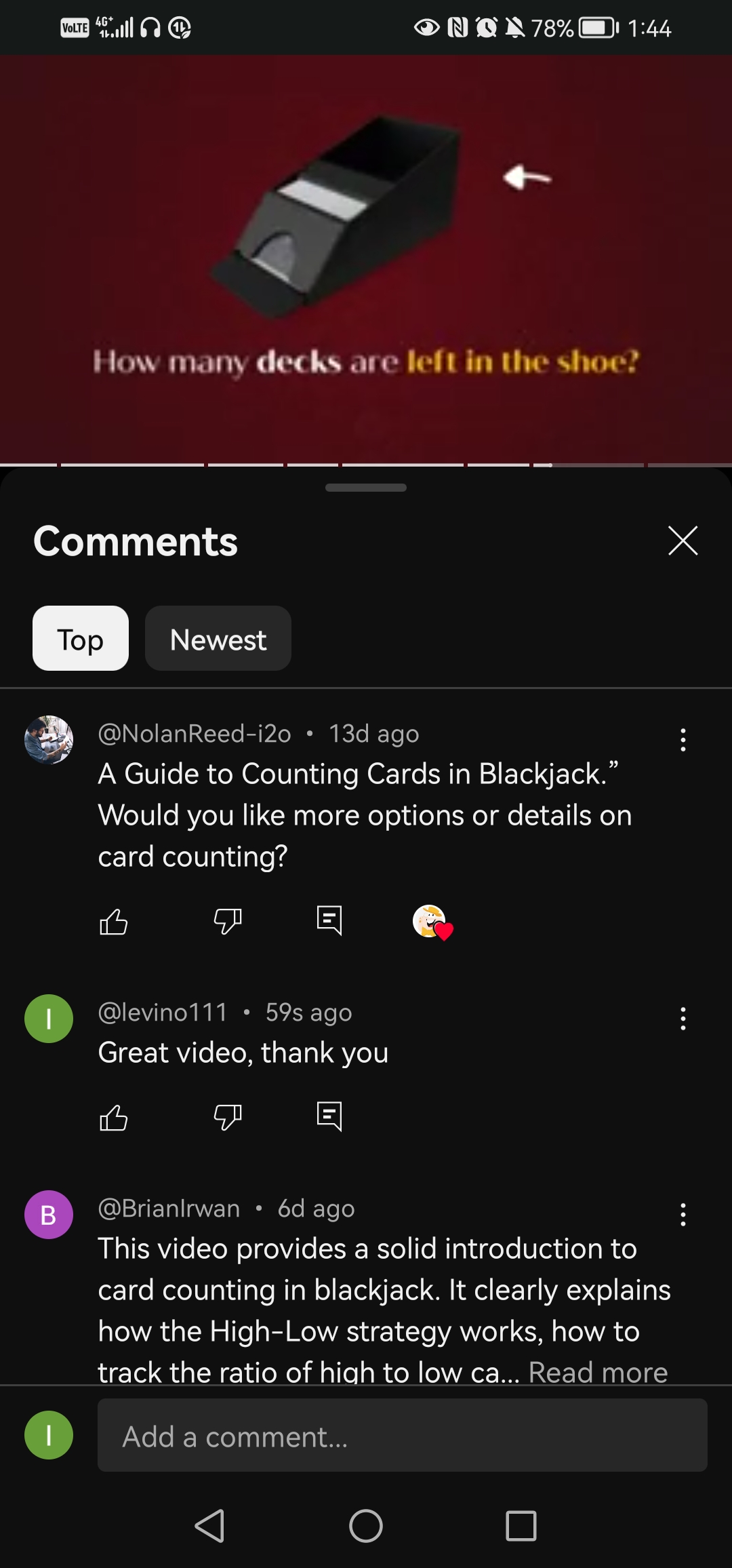Open options menu for @levino111's comment
The width and height of the screenshot is (732, 1568).
683,1018
